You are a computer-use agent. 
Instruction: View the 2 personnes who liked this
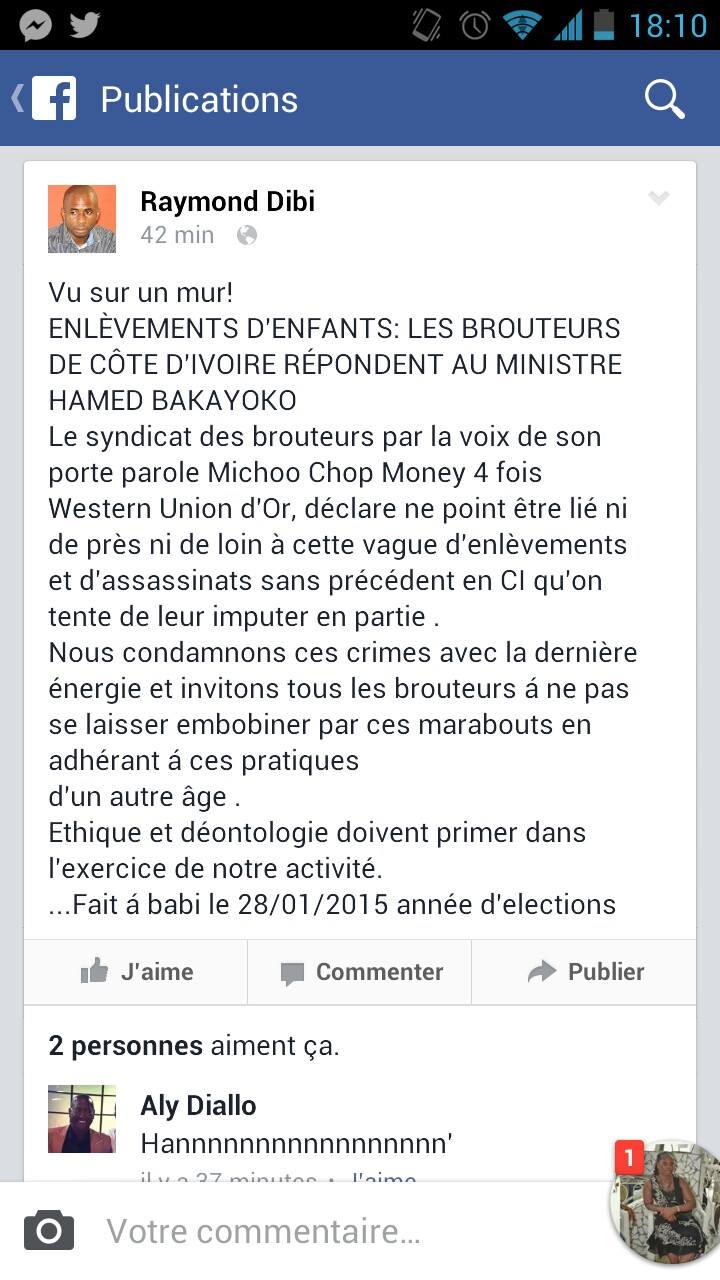tap(126, 1046)
